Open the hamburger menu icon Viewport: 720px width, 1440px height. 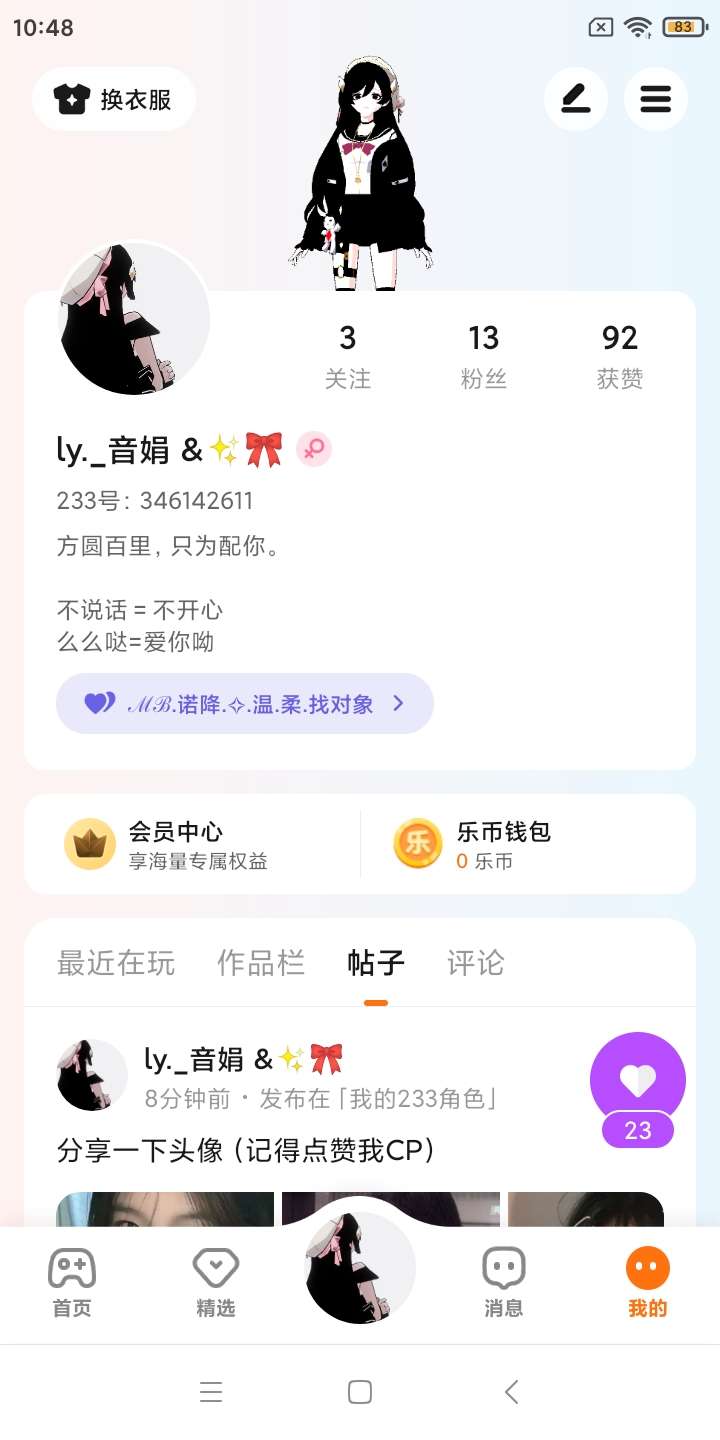click(x=655, y=99)
